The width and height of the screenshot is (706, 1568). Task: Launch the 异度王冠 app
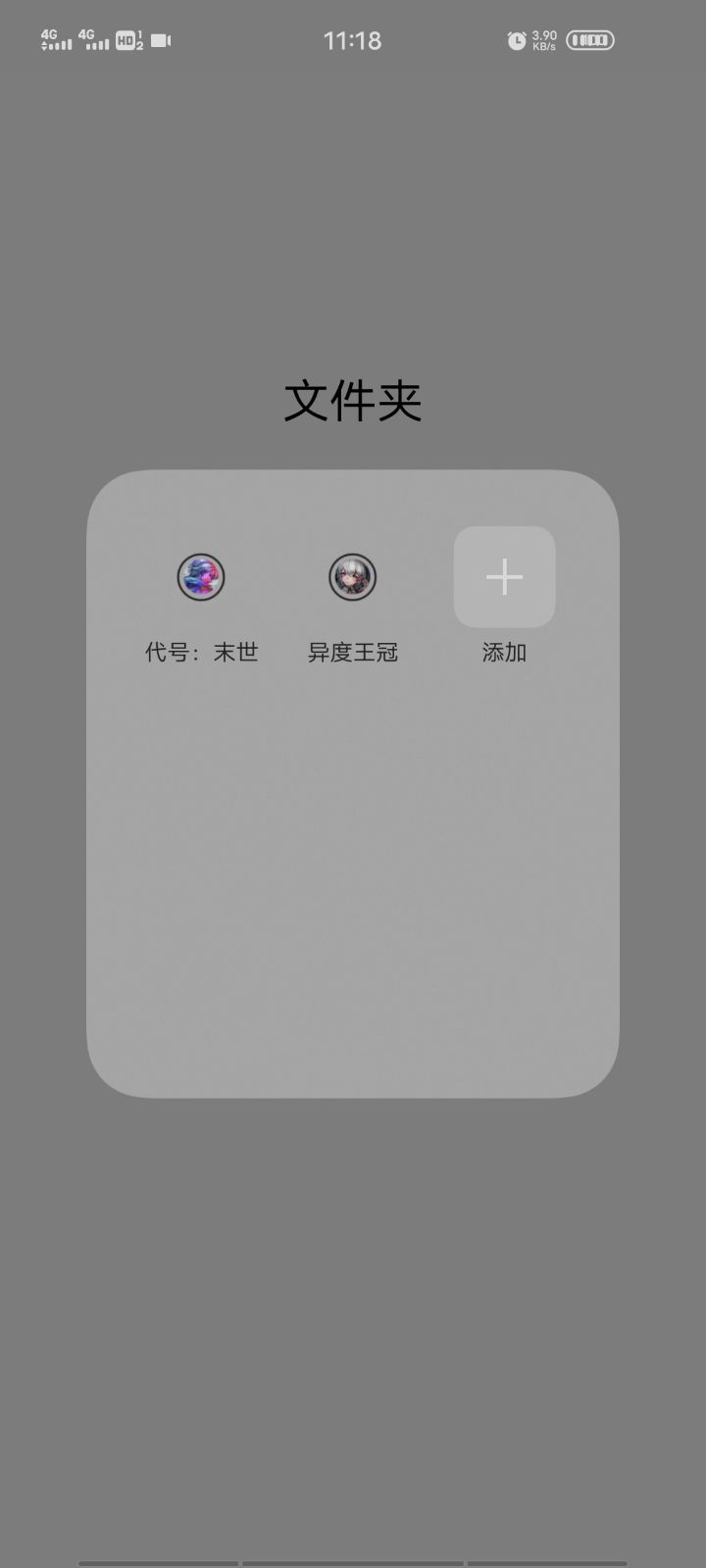pyautogui.click(x=353, y=578)
